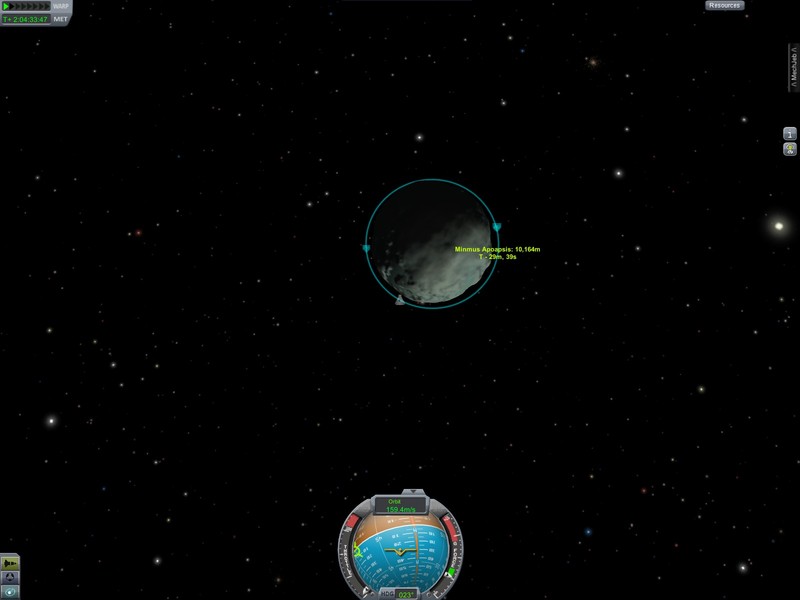Select the Minmus apoapsis marker
Screen dimensions: 800x600
497,226
